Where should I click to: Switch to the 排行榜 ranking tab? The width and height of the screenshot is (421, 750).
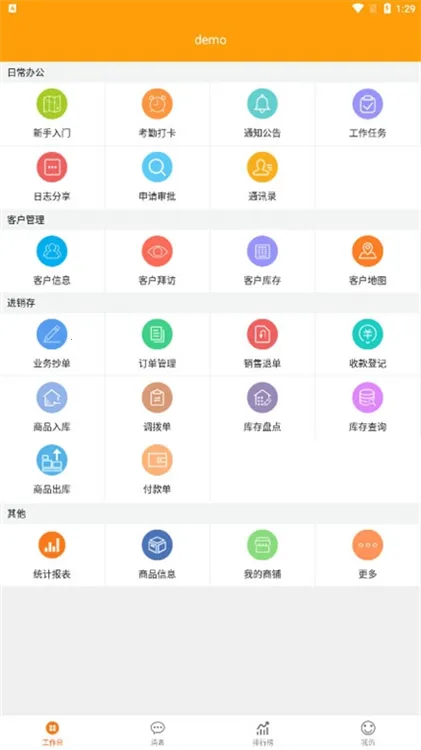(263, 733)
